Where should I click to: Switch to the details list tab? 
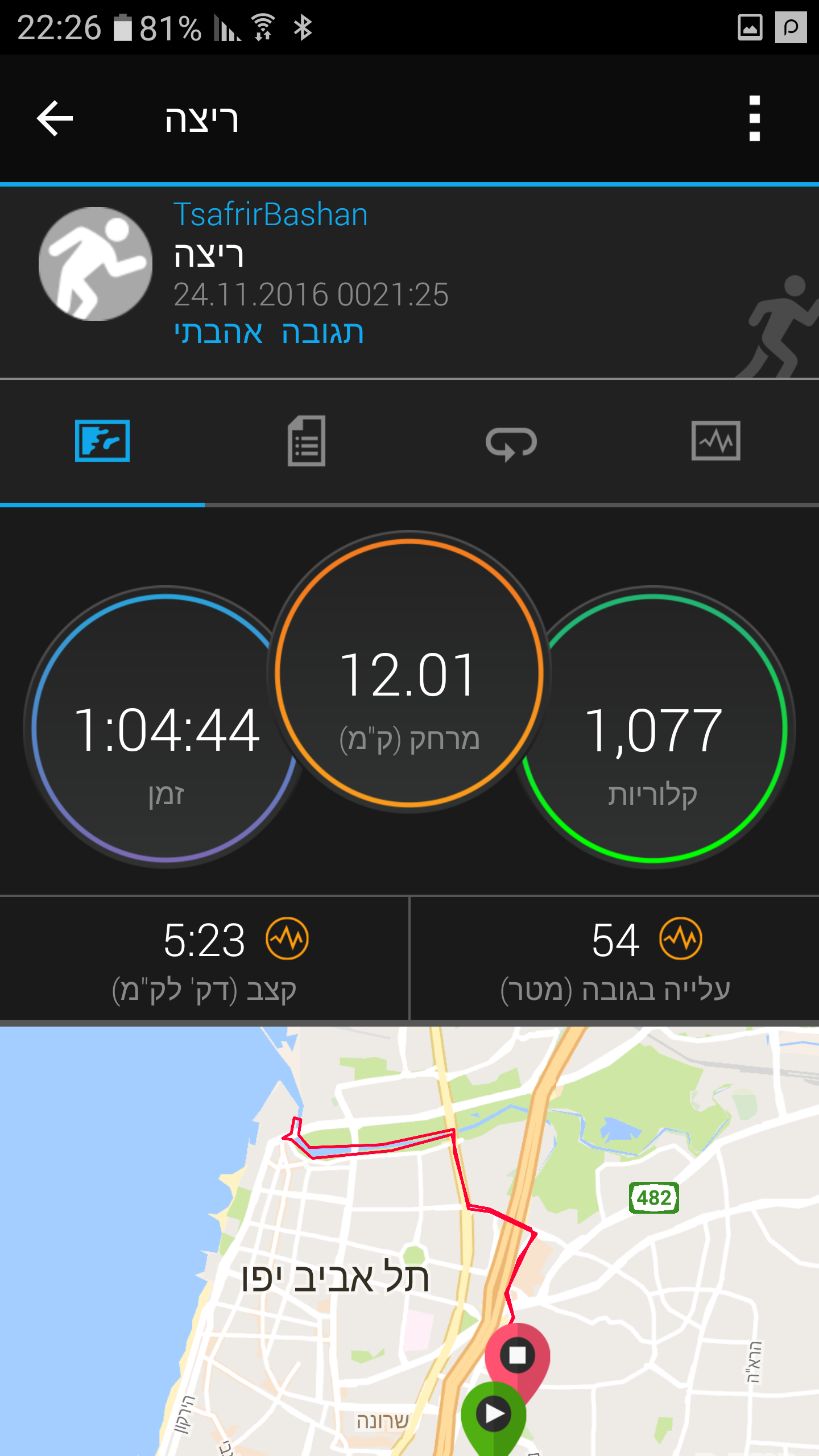[307, 441]
